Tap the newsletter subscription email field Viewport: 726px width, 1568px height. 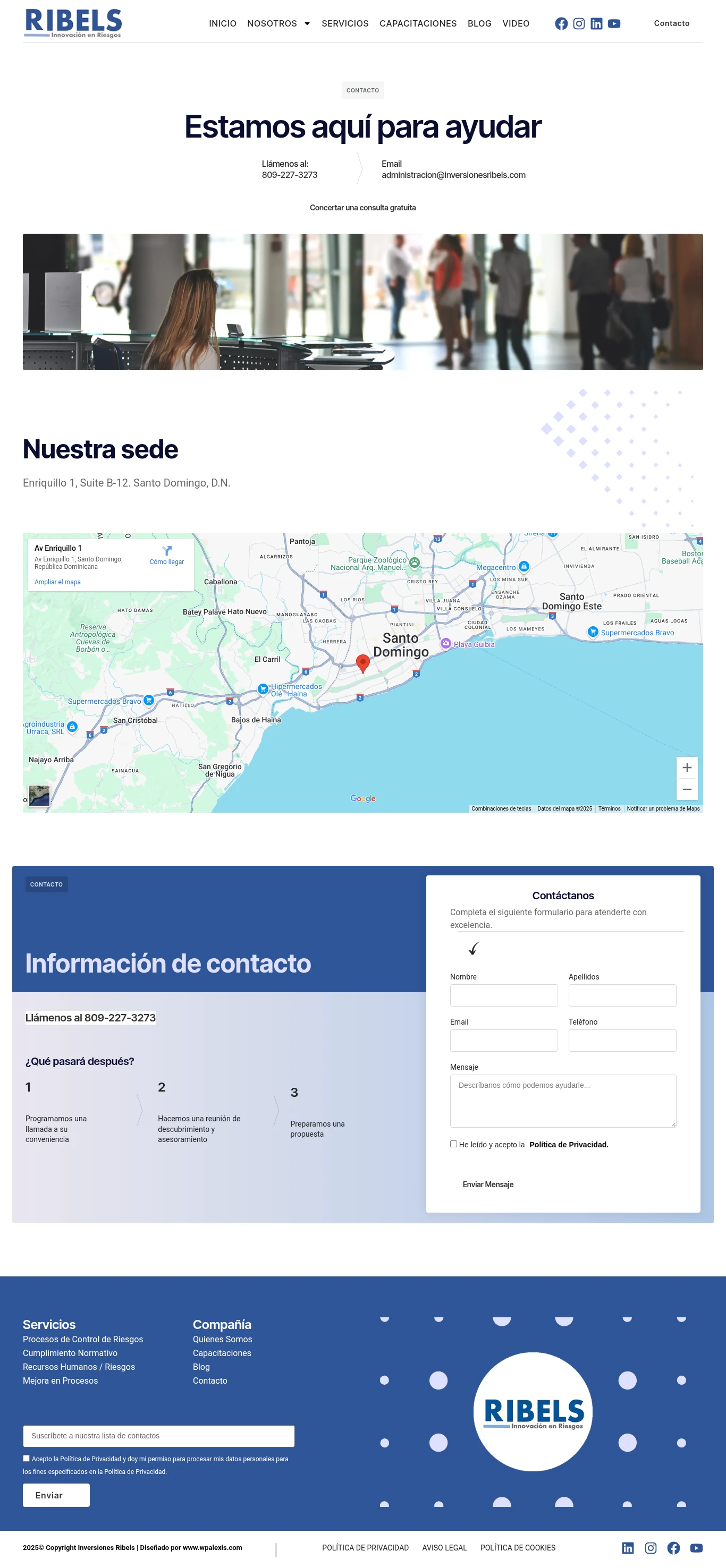tap(158, 1435)
